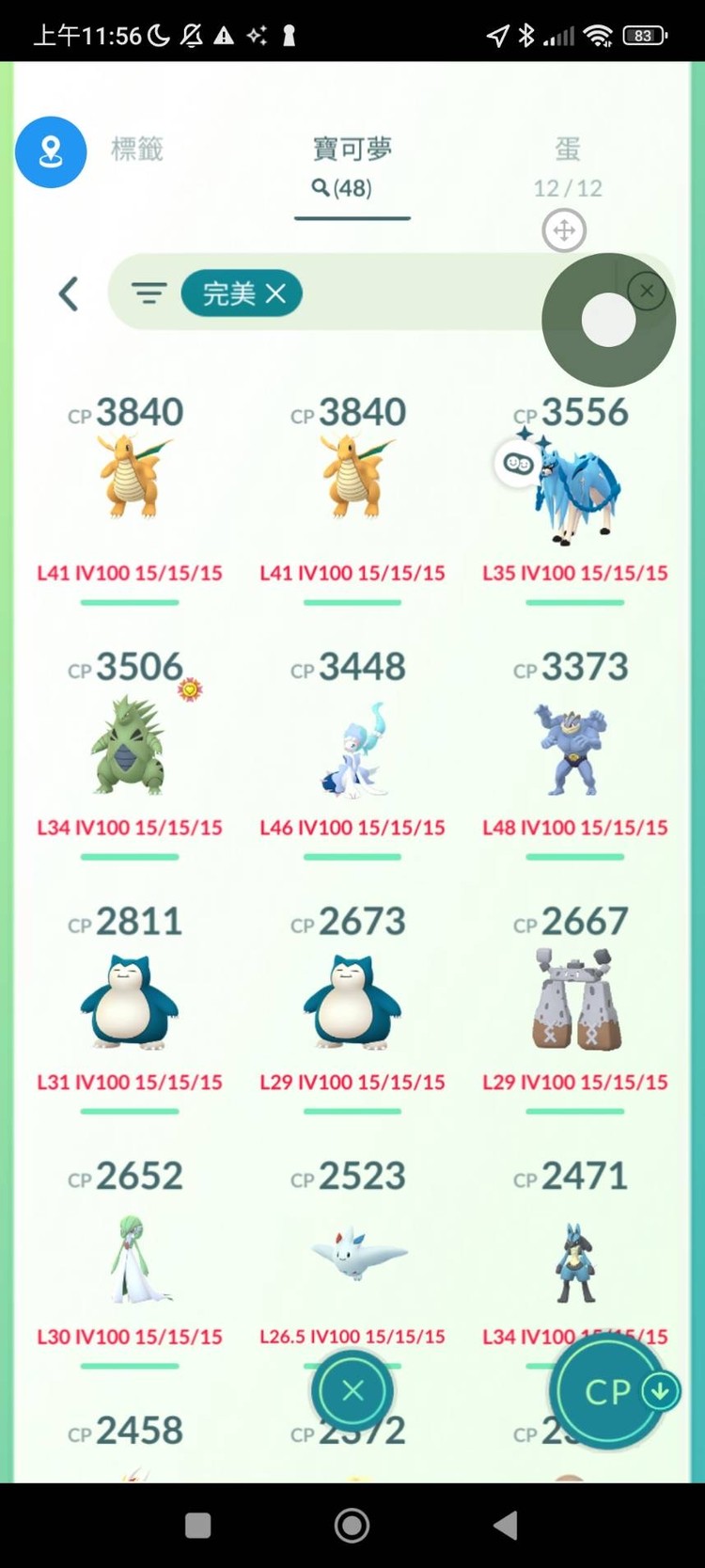Tap the system home button
This screenshot has width=705, height=1568.
tap(352, 1526)
